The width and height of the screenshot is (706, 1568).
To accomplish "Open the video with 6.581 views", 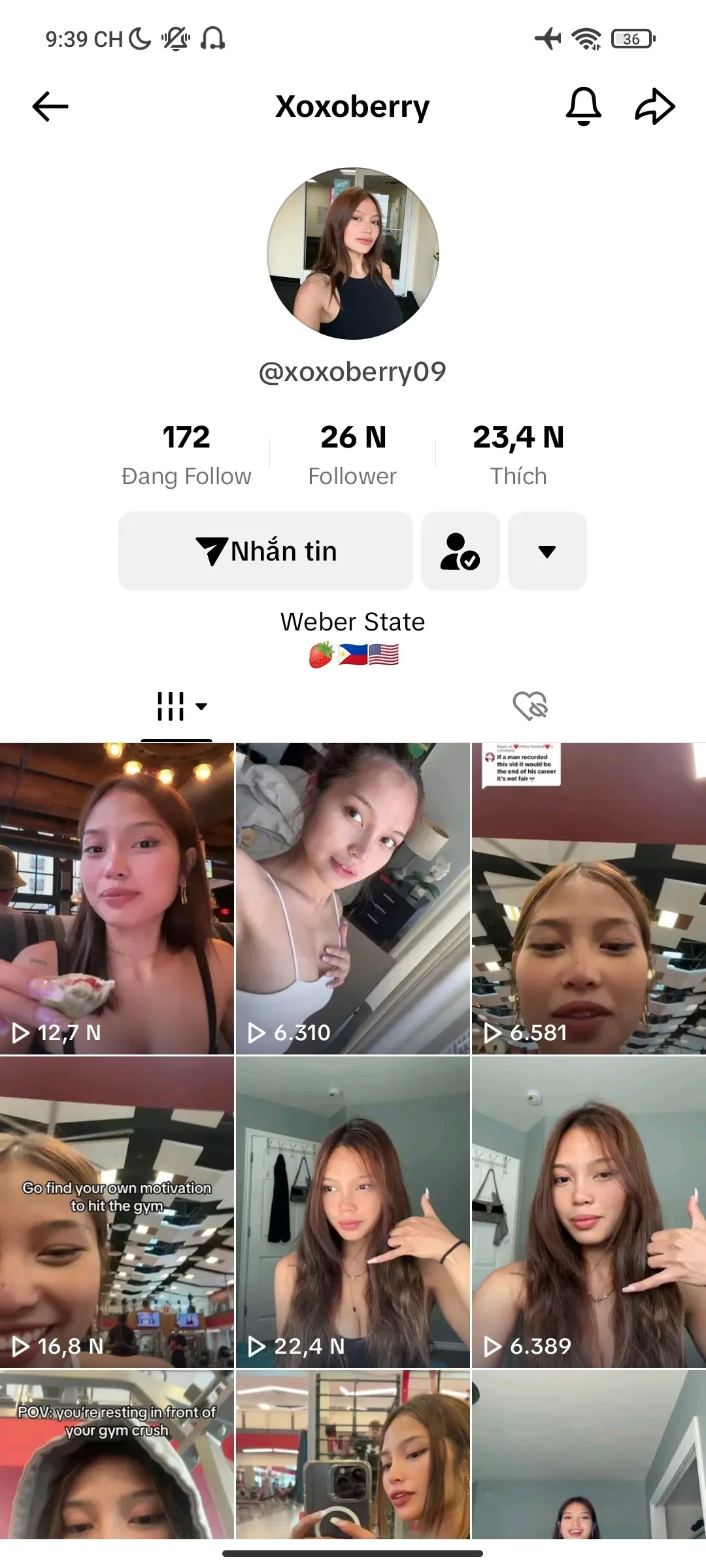I will [x=588, y=898].
